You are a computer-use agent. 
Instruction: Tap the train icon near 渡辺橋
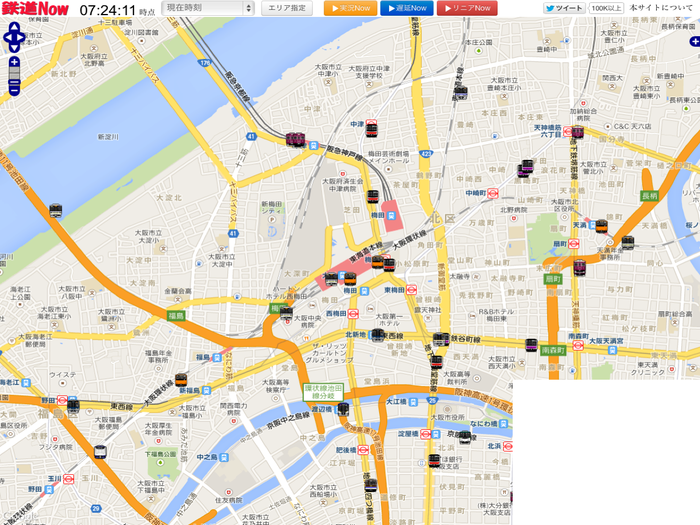tap(343, 409)
